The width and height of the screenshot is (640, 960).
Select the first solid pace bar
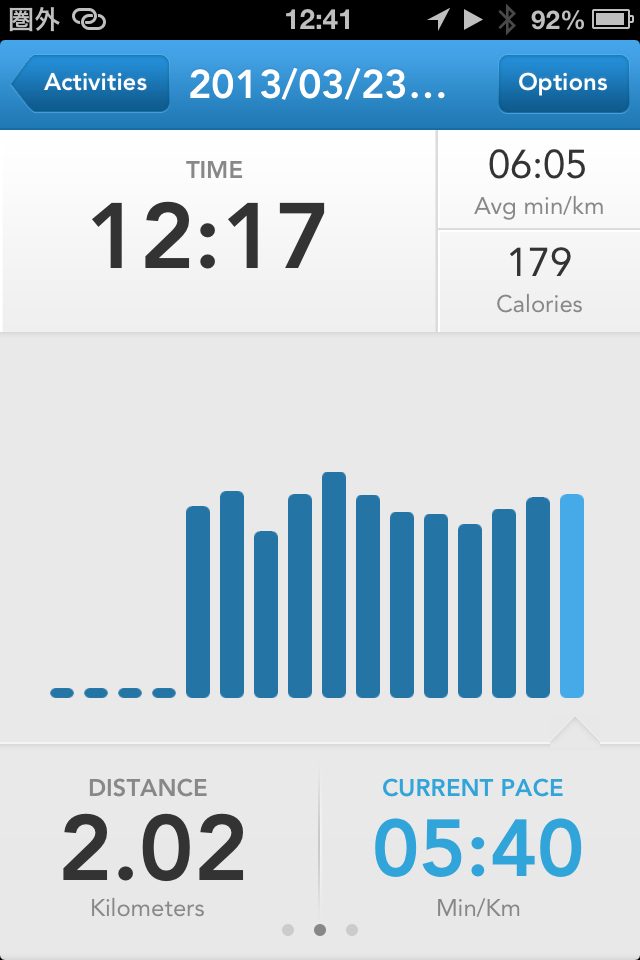pyautogui.click(x=198, y=602)
